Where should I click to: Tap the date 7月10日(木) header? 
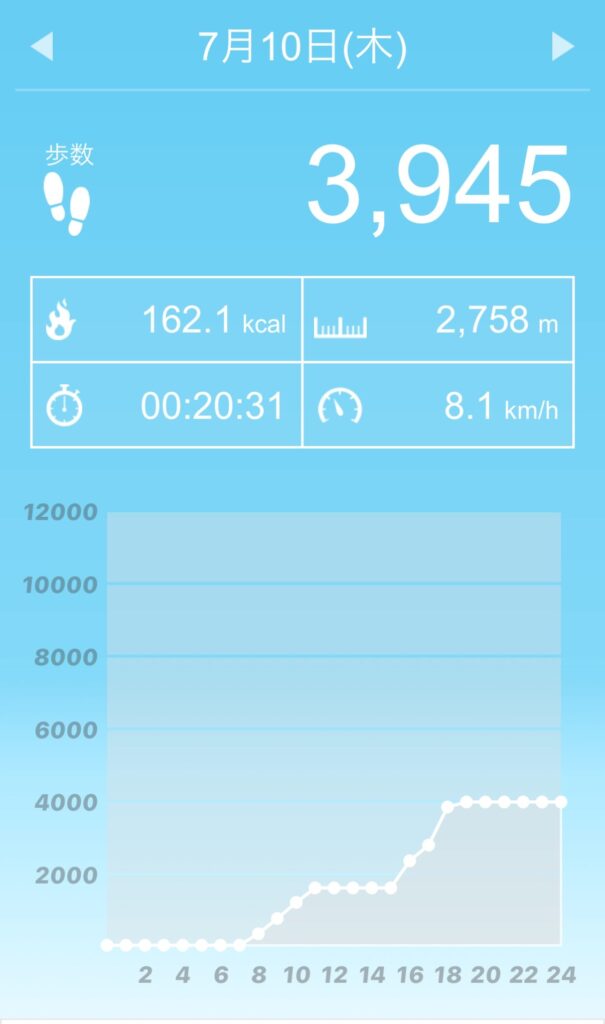click(x=302, y=47)
